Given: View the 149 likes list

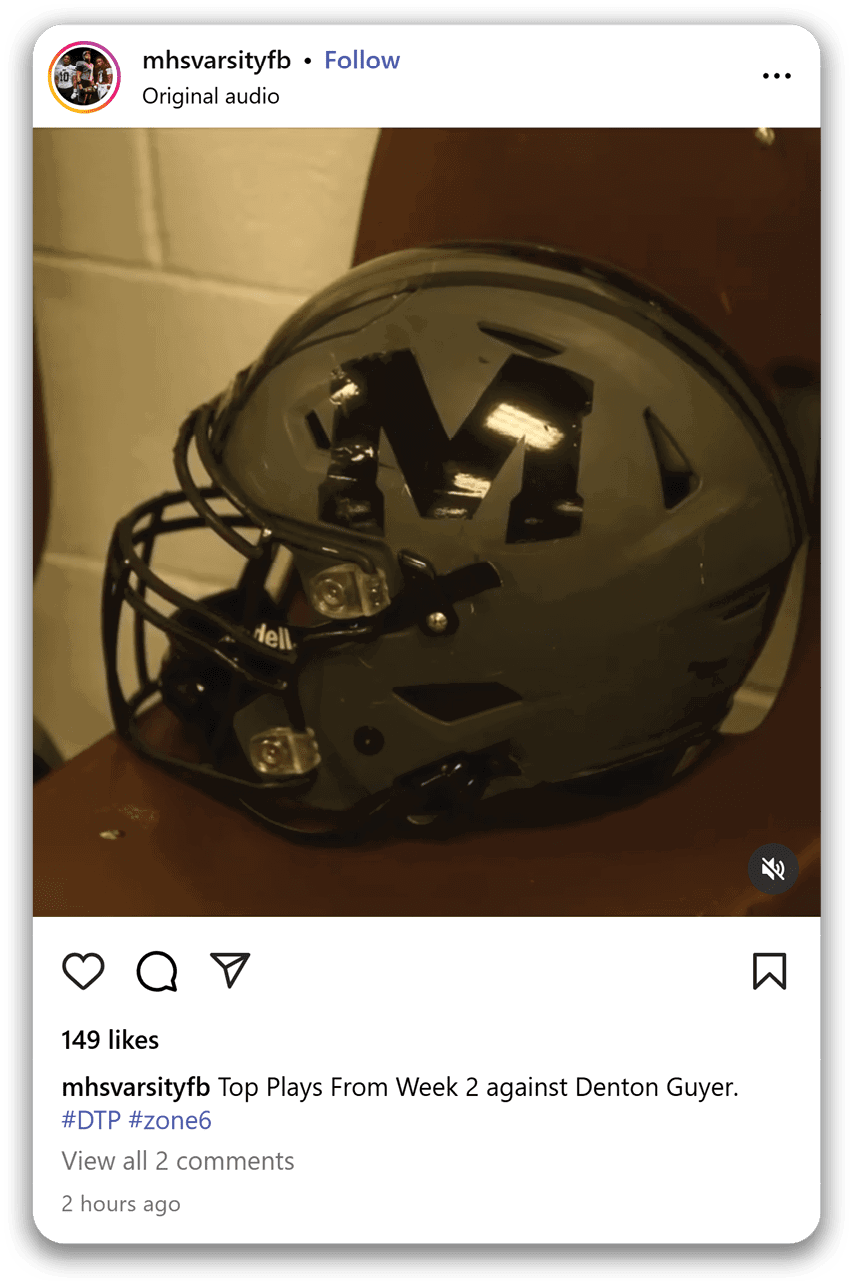Looking at the screenshot, I should point(110,1040).
